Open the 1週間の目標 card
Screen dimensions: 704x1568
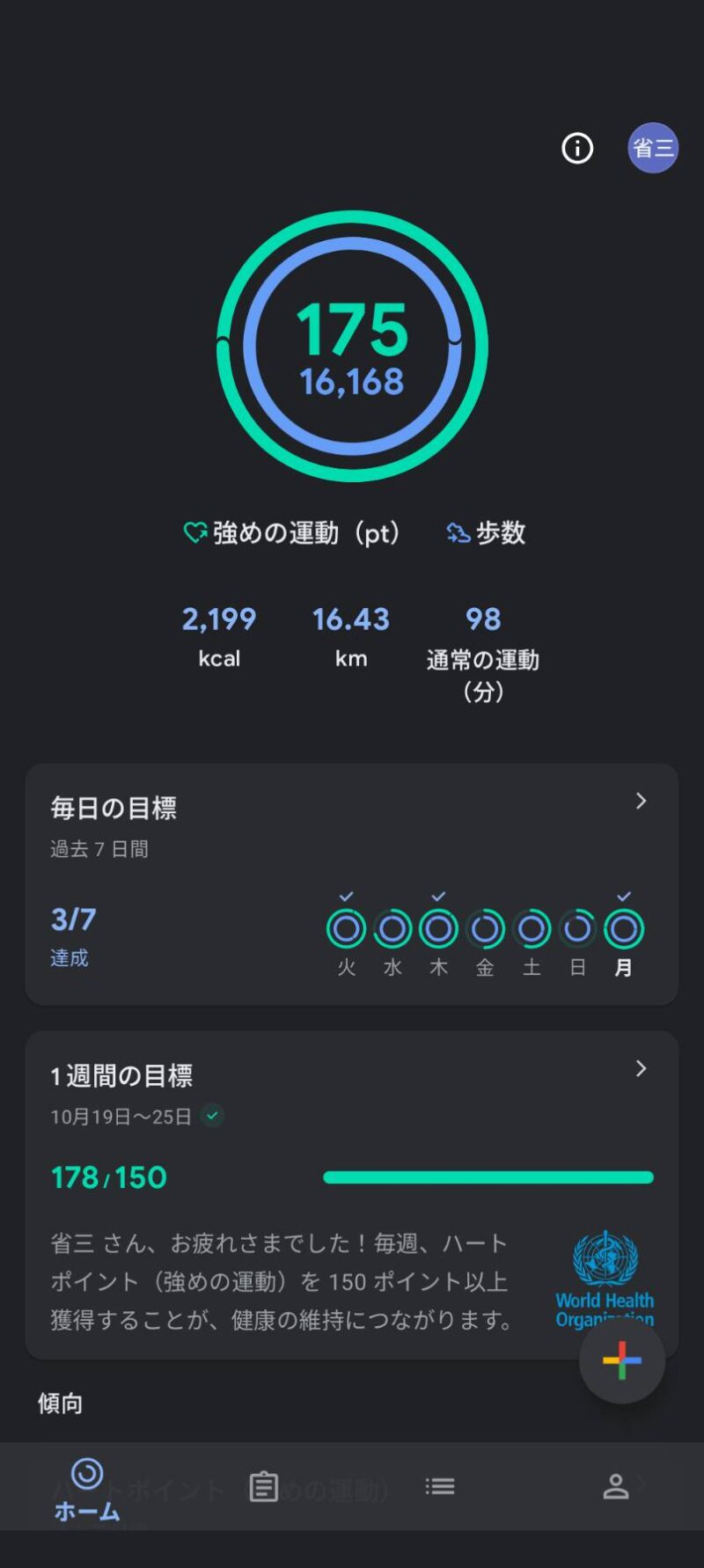(x=351, y=1144)
